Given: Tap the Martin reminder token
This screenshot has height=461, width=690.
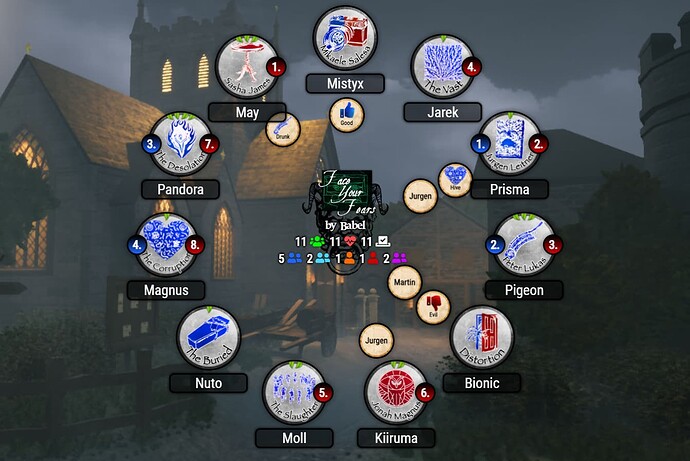Looking at the screenshot, I should point(404,283).
